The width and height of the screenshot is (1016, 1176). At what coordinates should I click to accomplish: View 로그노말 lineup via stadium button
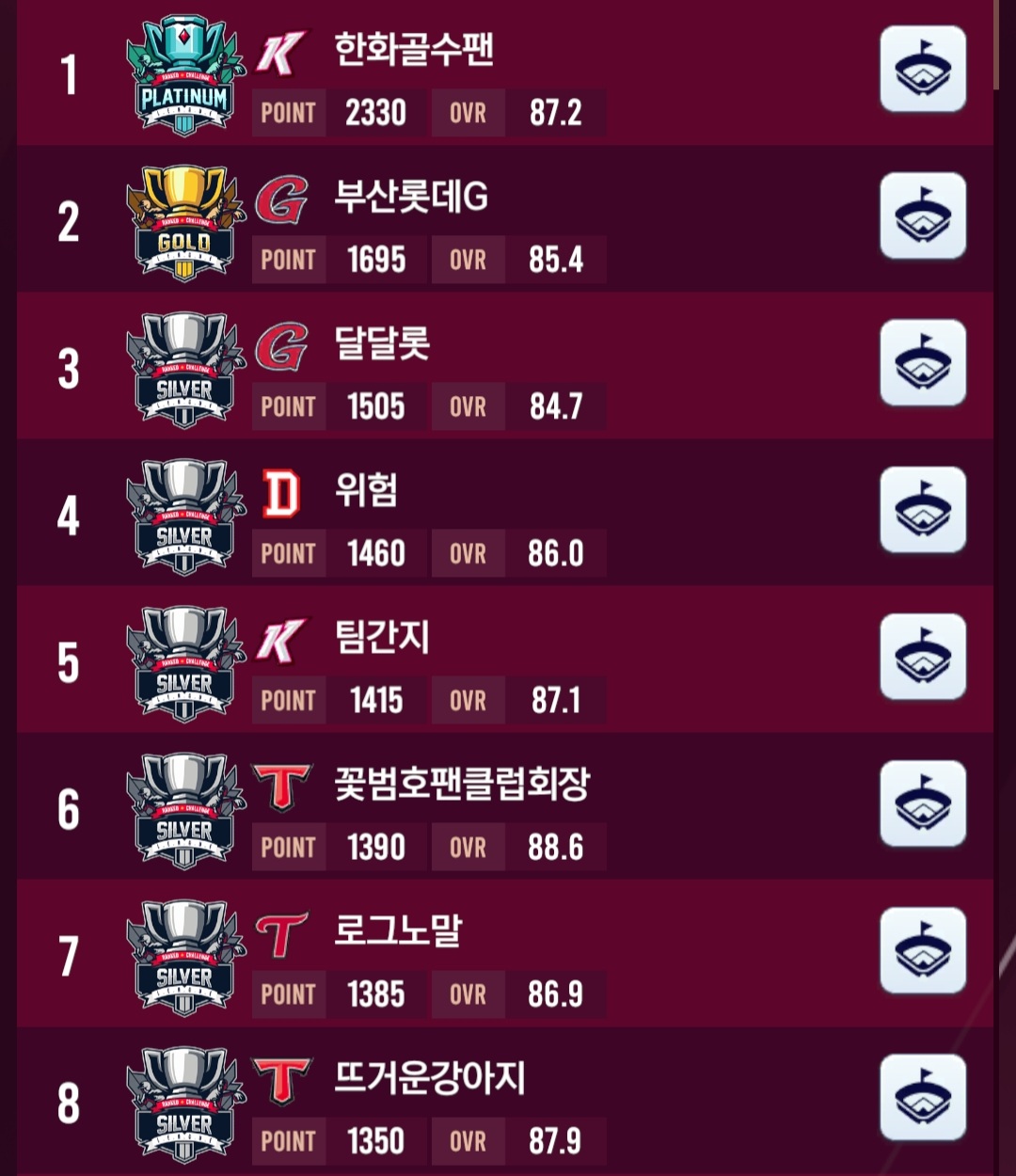[x=923, y=950]
